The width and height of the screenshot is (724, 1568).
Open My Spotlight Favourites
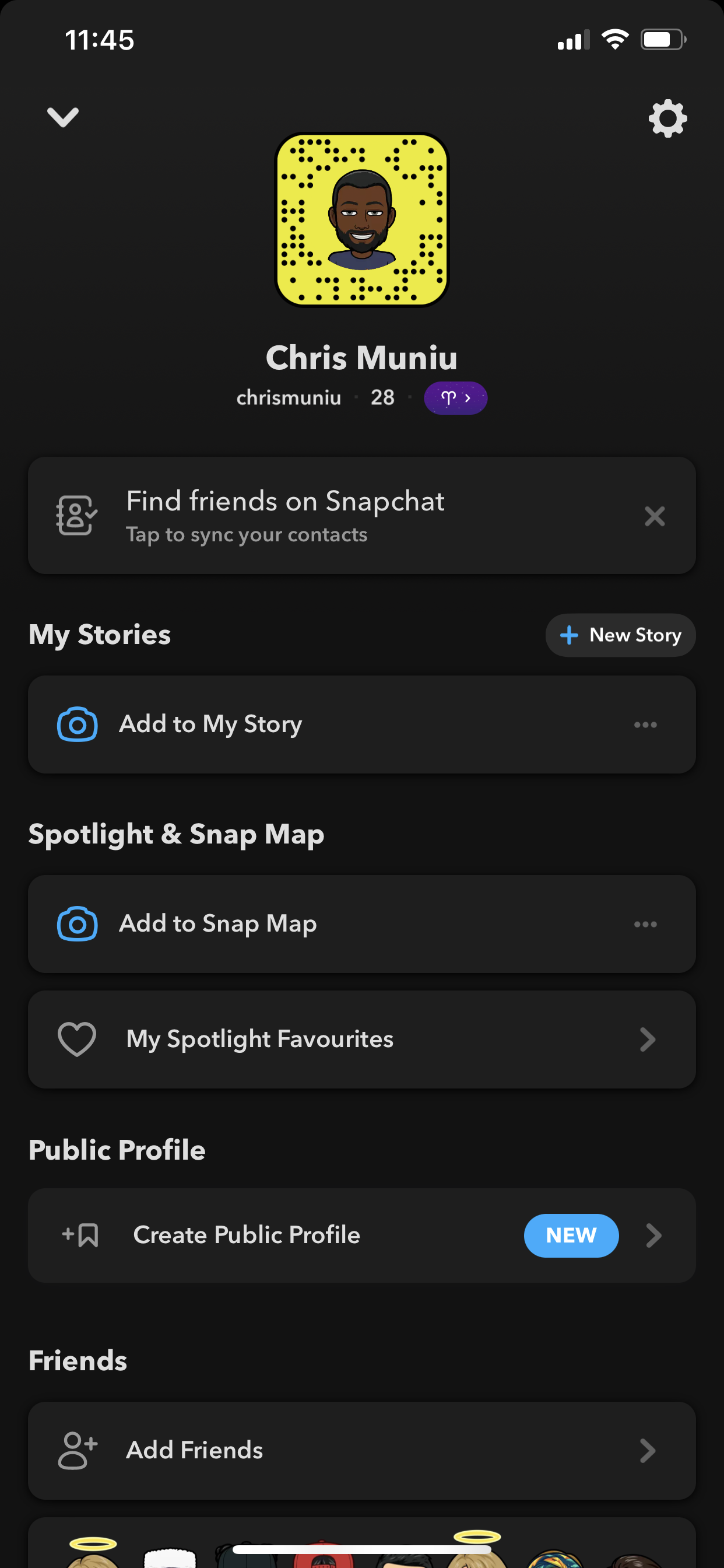(362, 1039)
